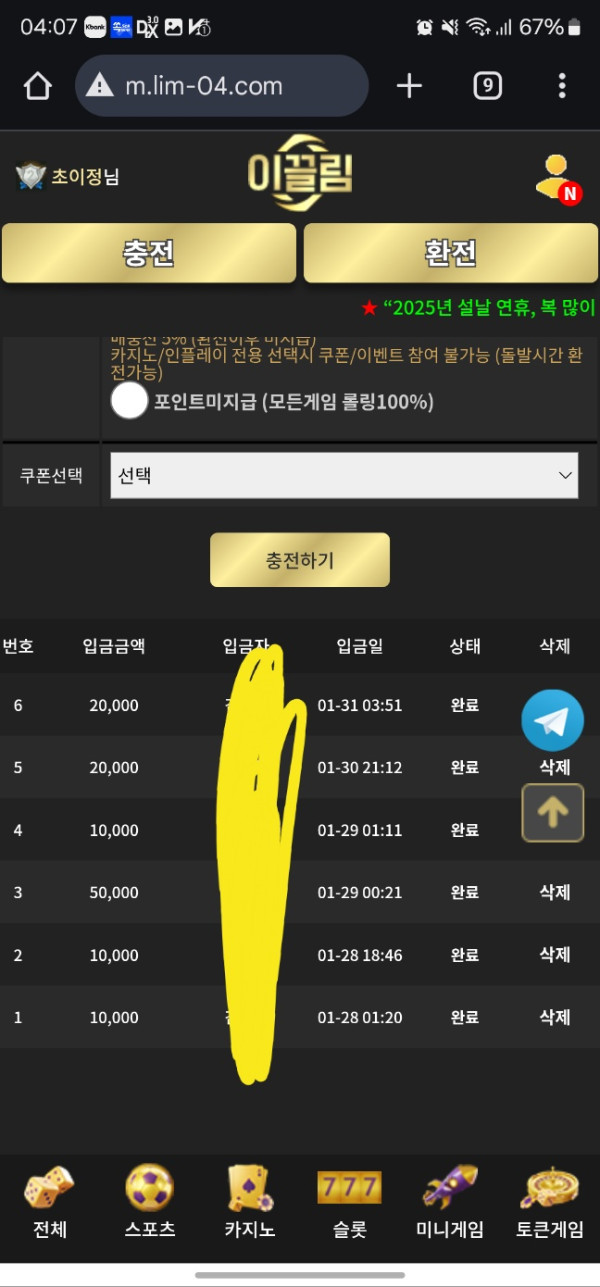
Task: Open the browser overflow menu
Action: pos(562,87)
